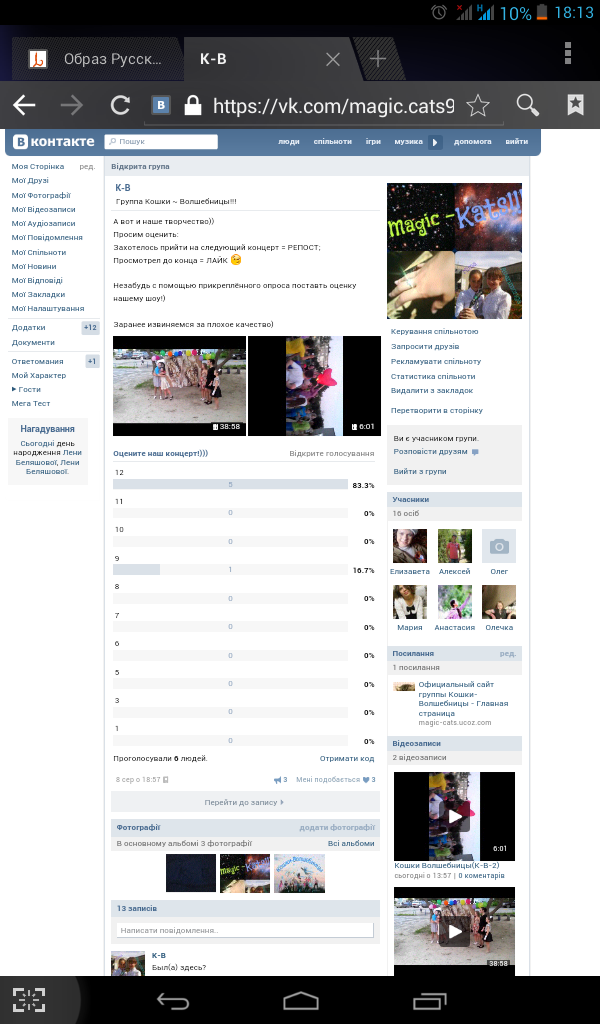Open "Мої Друзі" in the sidebar
The width and height of the screenshot is (600, 1024).
coord(30,180)
